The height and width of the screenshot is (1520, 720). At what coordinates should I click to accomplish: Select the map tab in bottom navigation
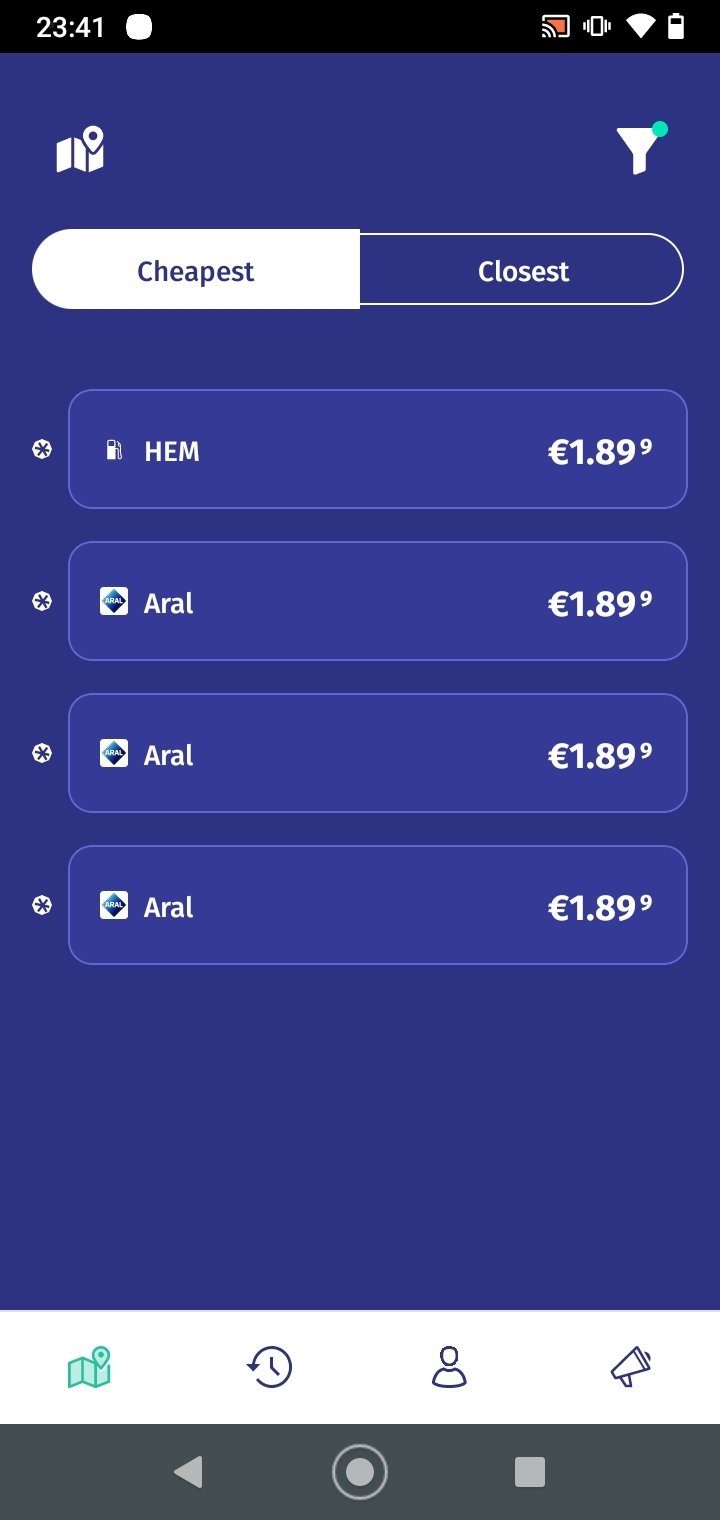(89, 1366)
